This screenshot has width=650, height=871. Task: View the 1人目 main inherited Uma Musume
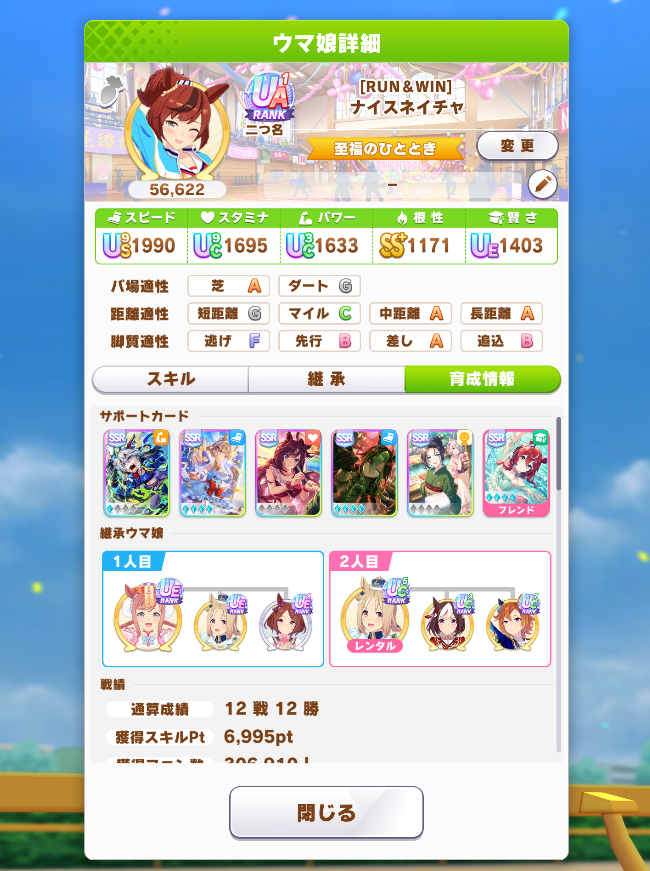click(x=147, y=617)
